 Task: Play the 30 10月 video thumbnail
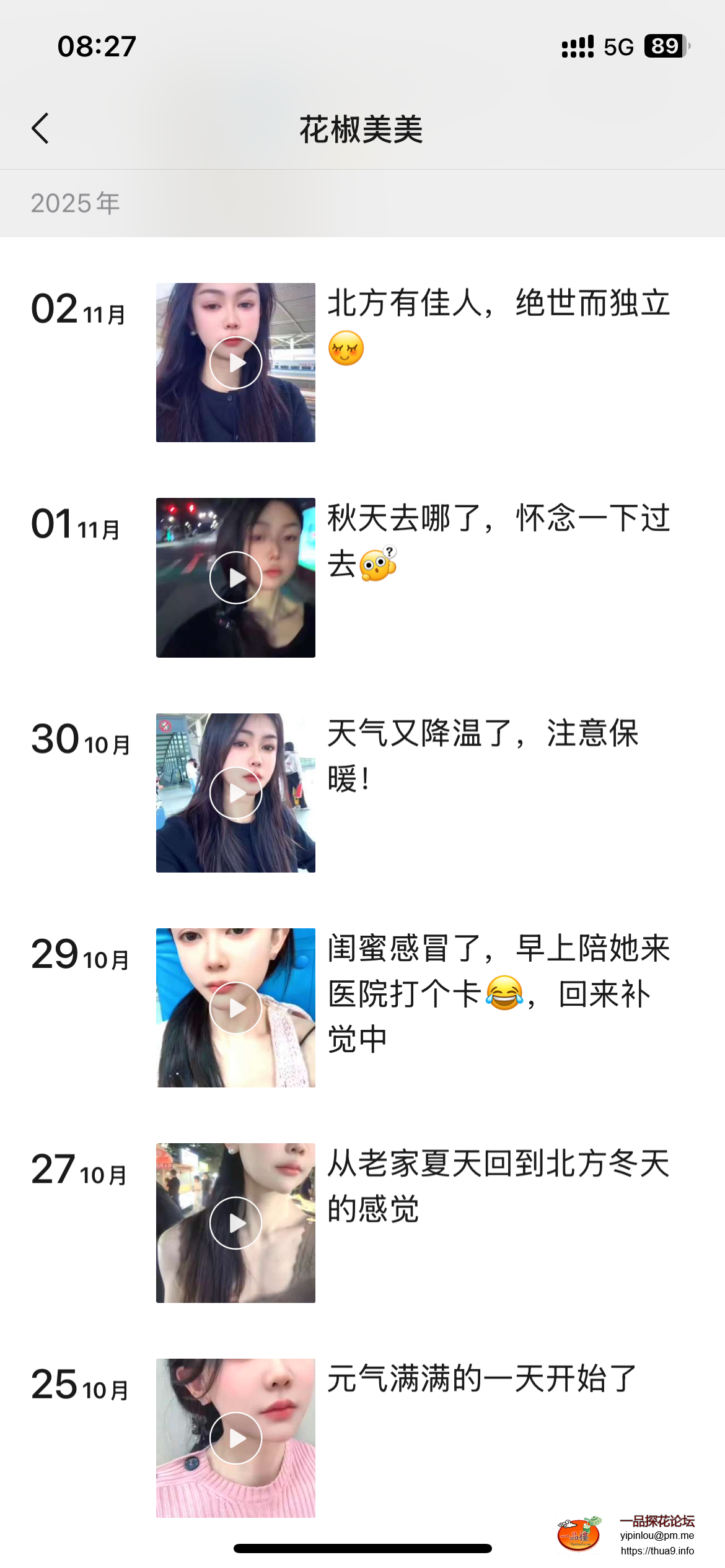coord(235,793)
